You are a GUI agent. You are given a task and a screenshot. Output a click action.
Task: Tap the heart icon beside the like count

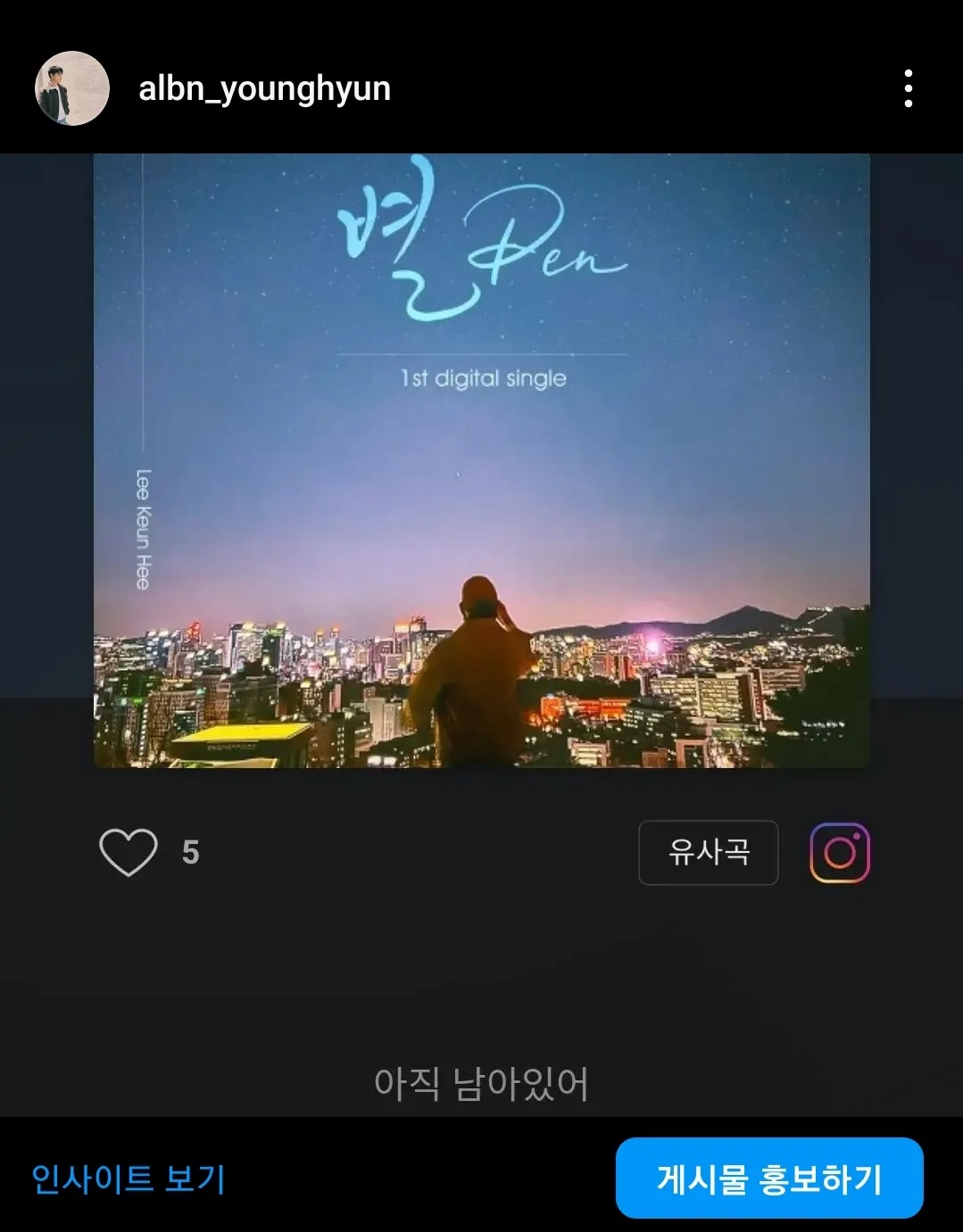coord(128,853)
